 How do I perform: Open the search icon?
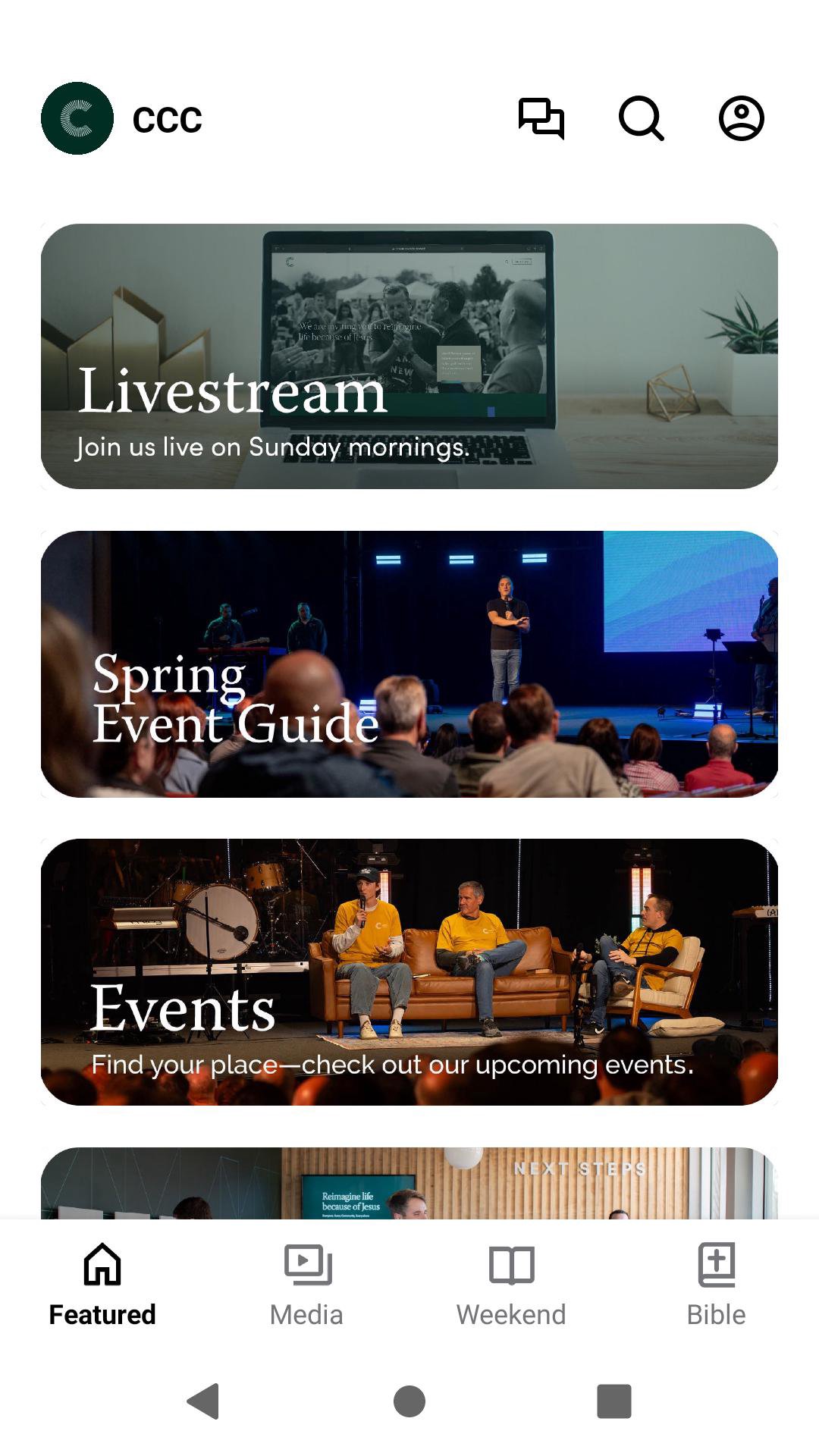point(642,118)
